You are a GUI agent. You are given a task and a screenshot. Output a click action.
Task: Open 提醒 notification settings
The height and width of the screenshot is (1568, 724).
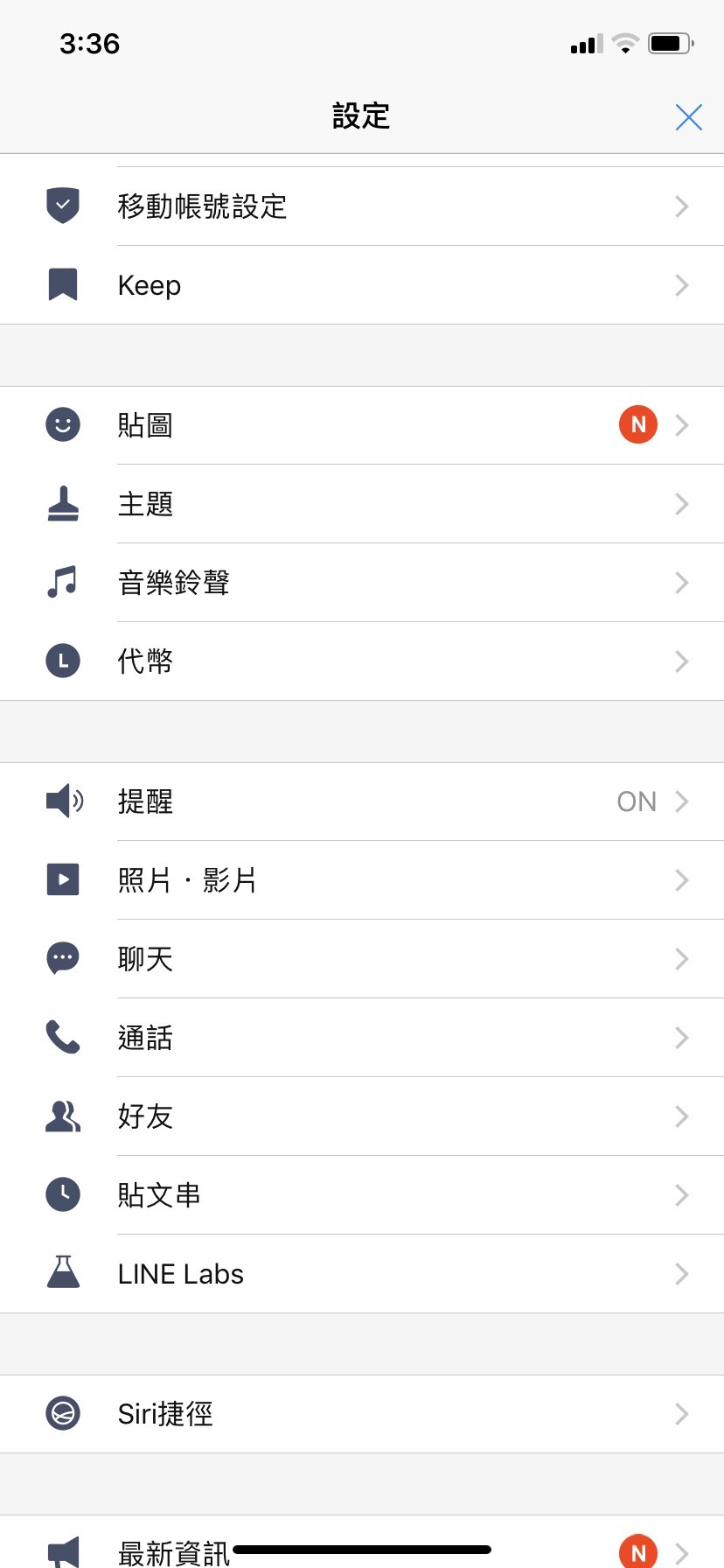362,801
